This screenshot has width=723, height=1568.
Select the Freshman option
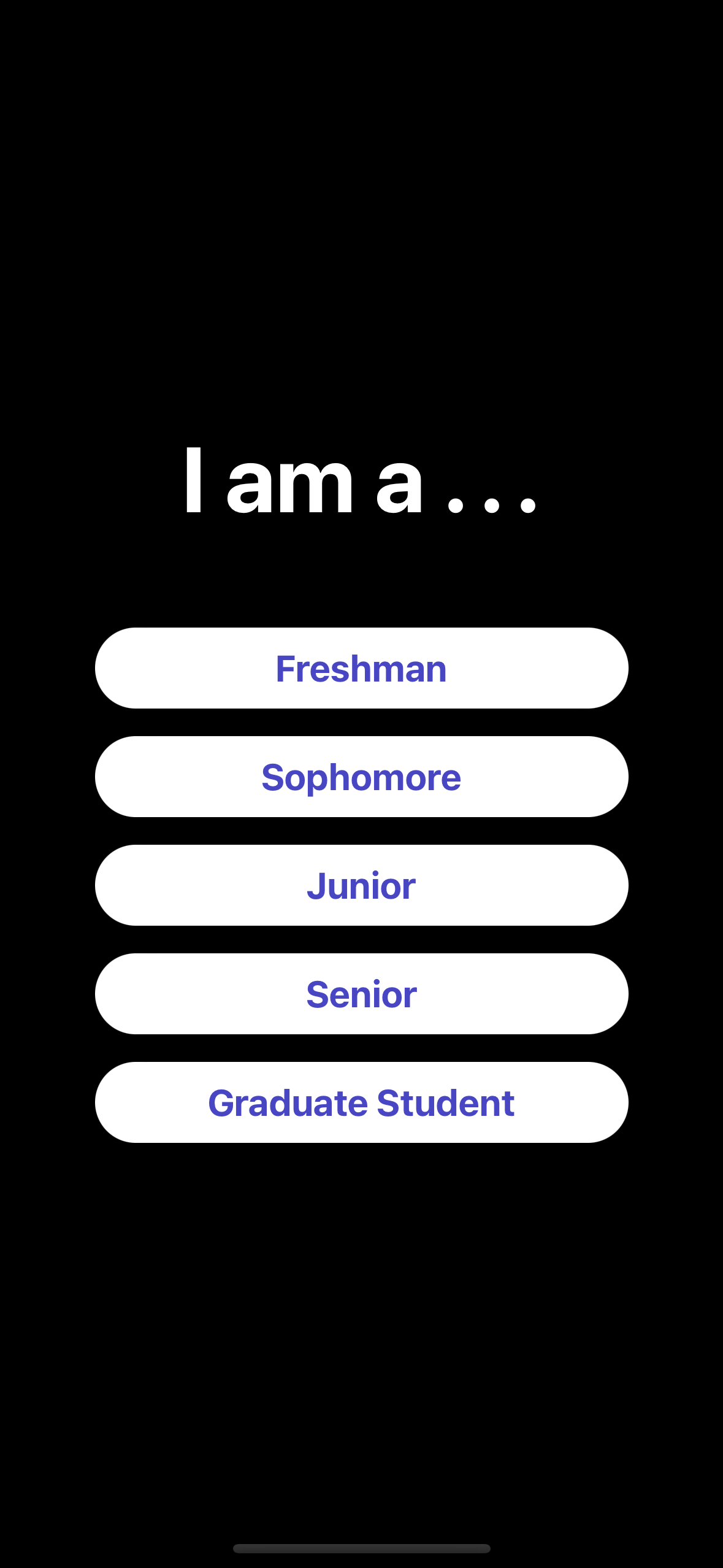361,668
